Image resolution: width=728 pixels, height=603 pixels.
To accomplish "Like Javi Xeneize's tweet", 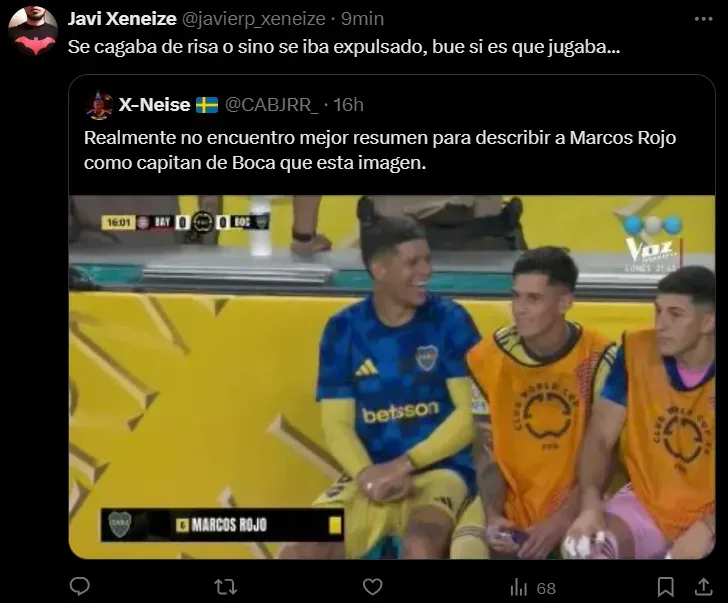I will (374, 586).
